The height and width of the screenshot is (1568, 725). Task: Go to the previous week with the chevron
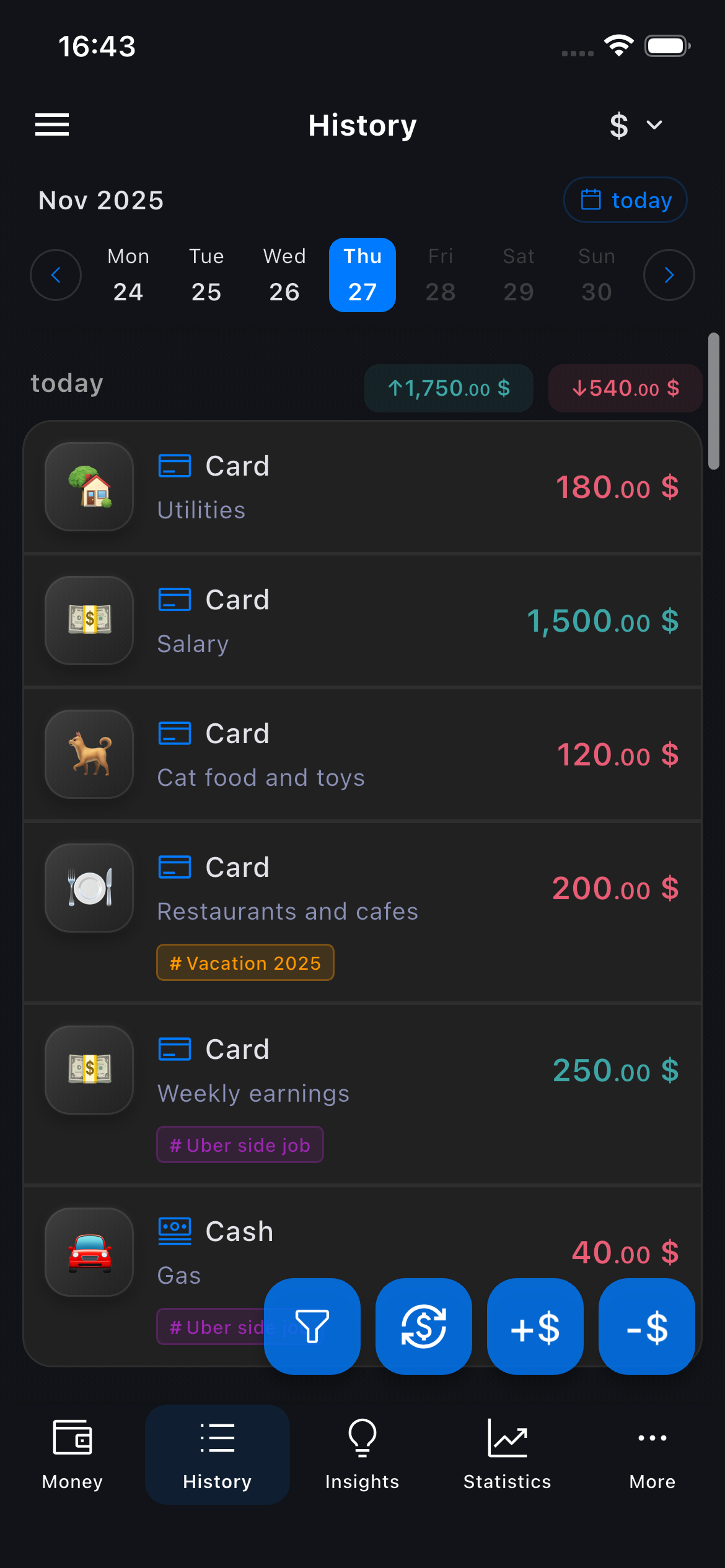pos(56,275)
